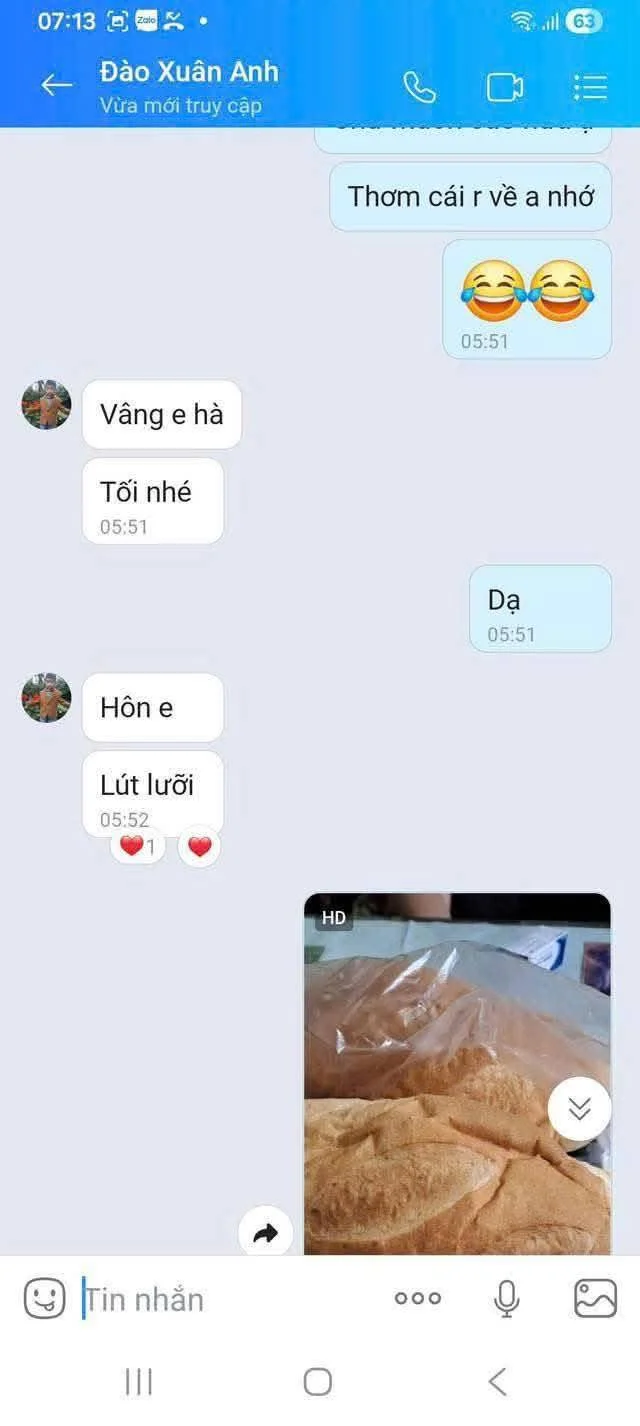Jump to the latest messages
This screenshot has width=640, height=1426.
pyautogui.click(x=579, y=1109)
